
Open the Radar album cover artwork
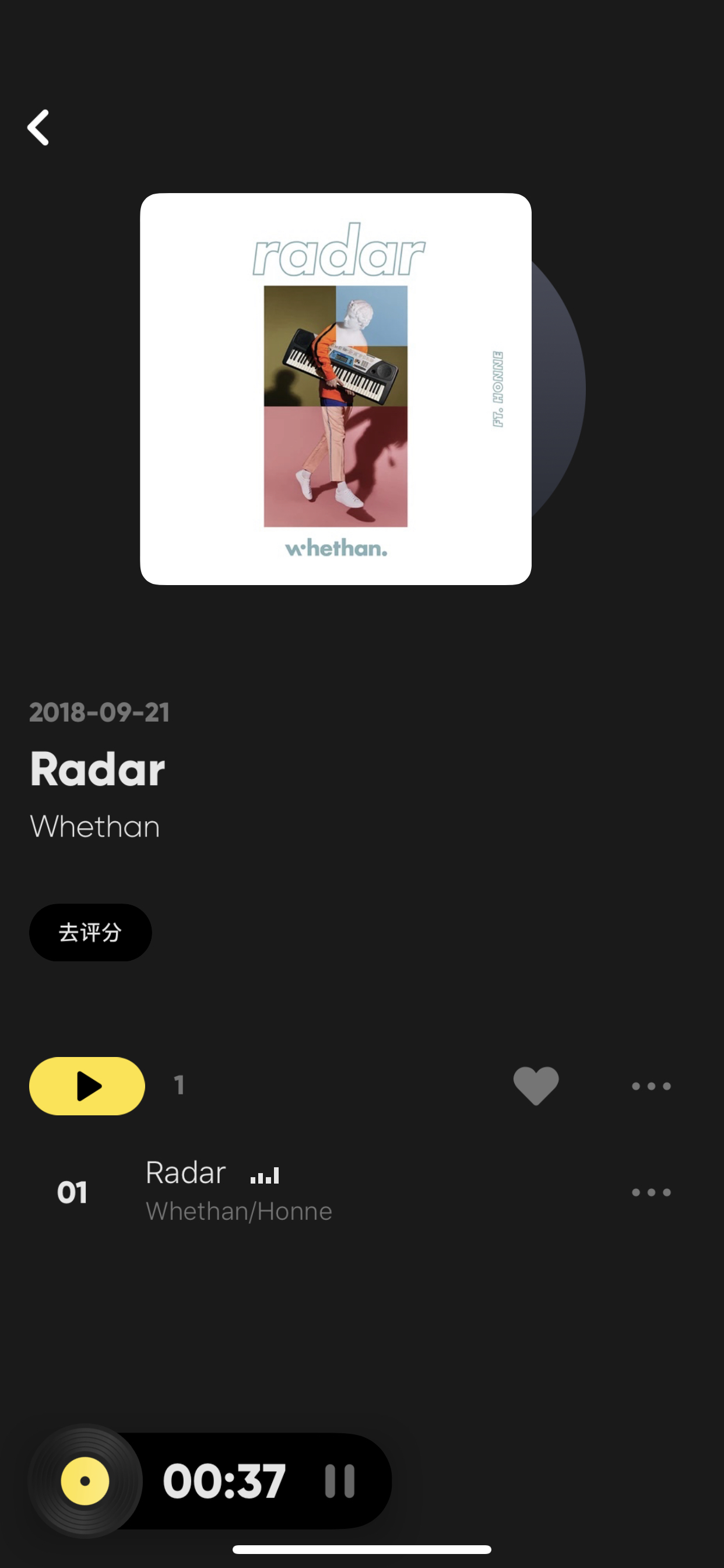pos(335,389)
